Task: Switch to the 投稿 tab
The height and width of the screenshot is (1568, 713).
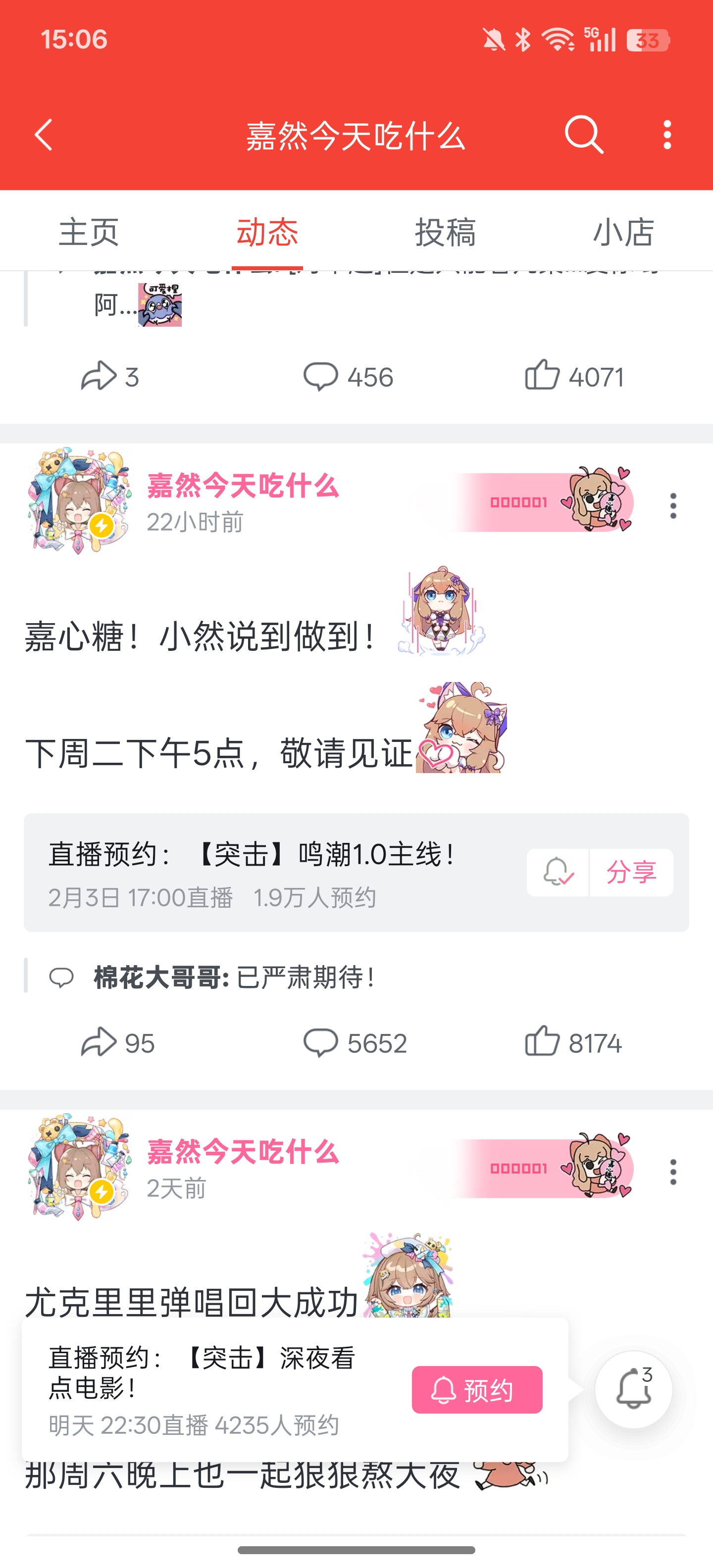Action: point(445,232)
